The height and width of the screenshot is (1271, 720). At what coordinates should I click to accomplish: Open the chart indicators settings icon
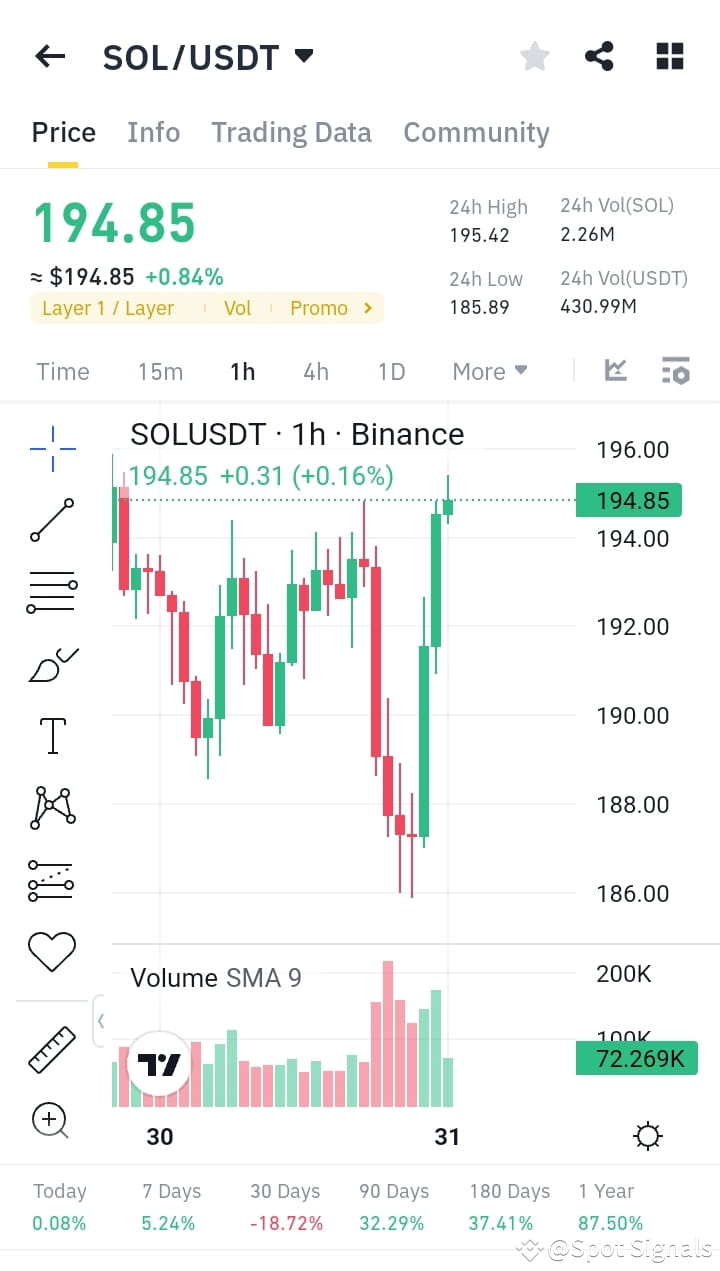point(675,370)
